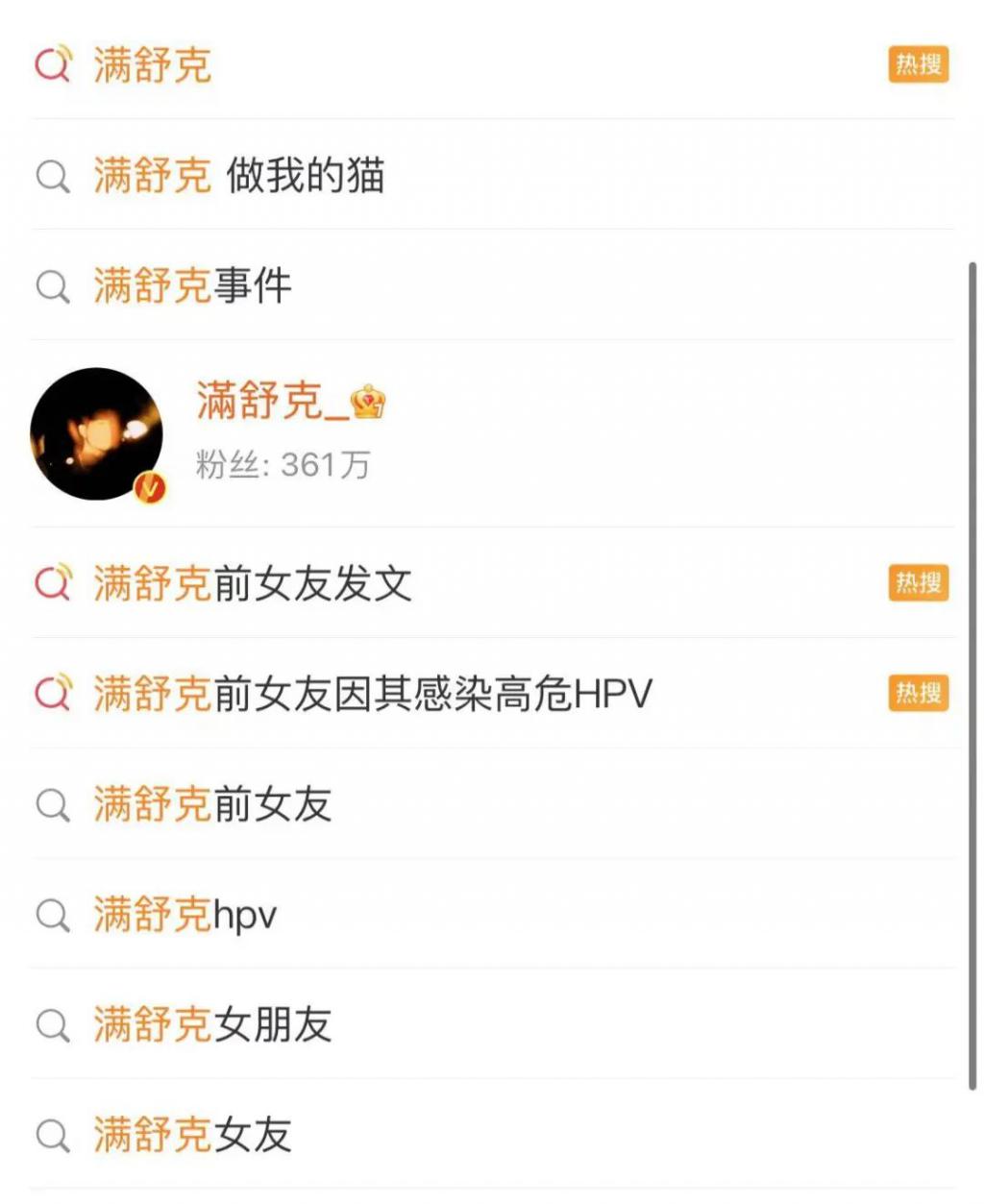This screenshot has height=1204, width=984.
Task: Tap the 满舒克前女友 suggestion
Action: point(212,804)
